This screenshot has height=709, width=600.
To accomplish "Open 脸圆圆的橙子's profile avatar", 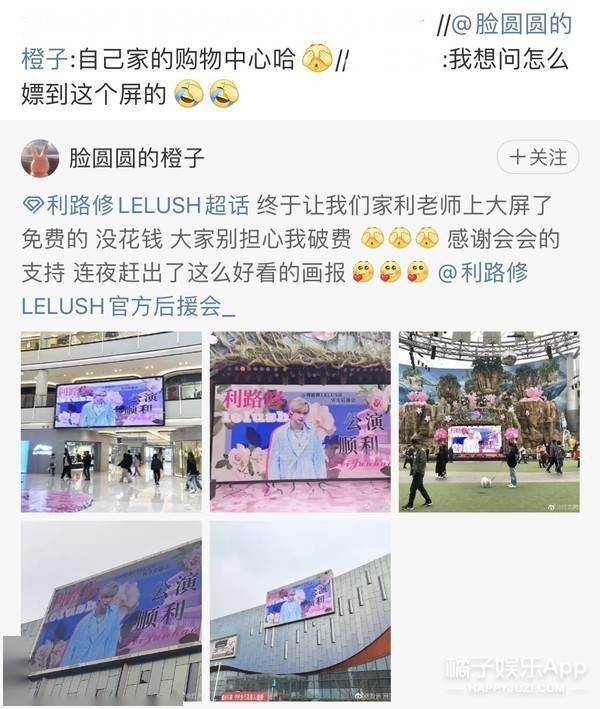I will pos(40,158).
